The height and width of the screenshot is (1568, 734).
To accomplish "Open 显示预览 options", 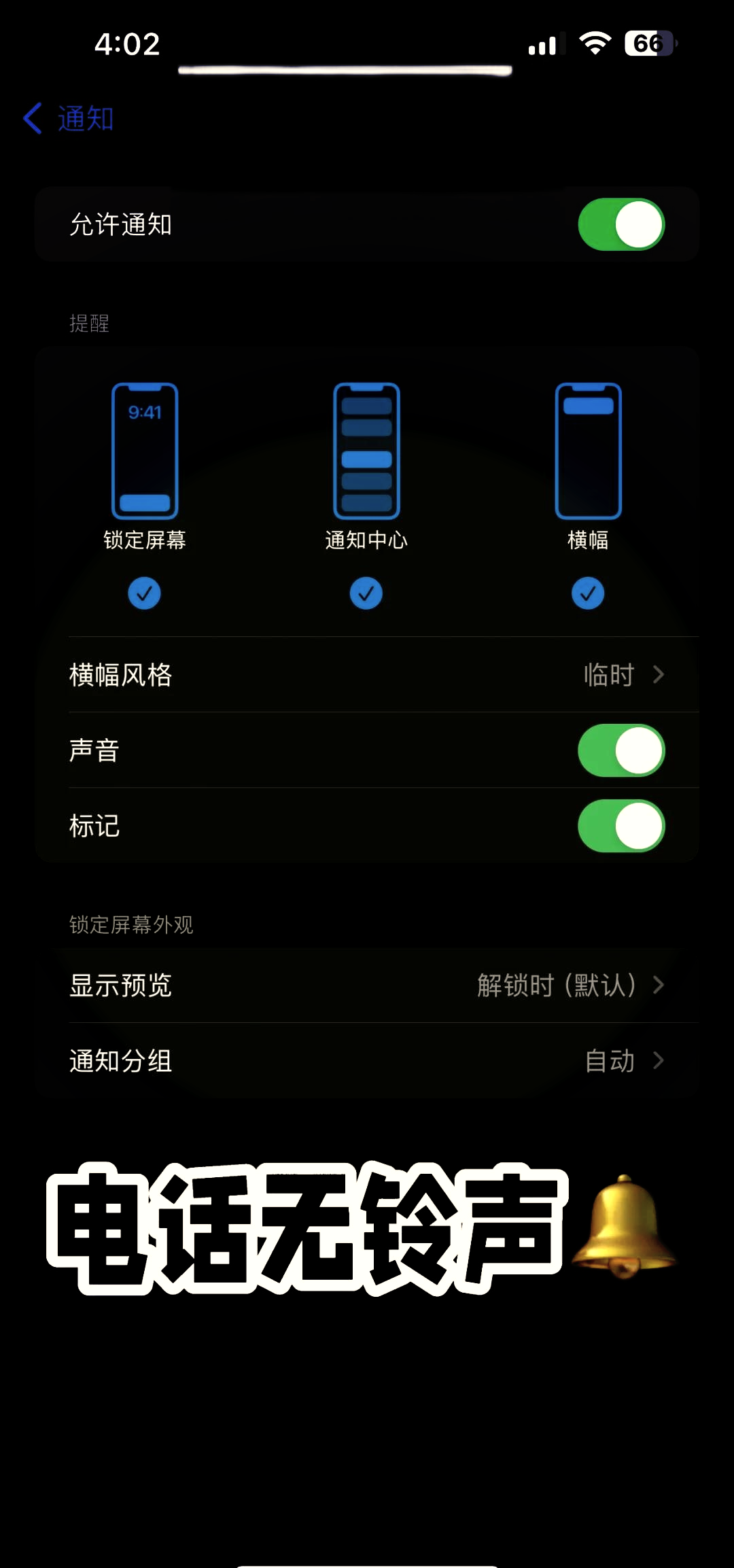I will pyautogui.click(x=367, y=985).
